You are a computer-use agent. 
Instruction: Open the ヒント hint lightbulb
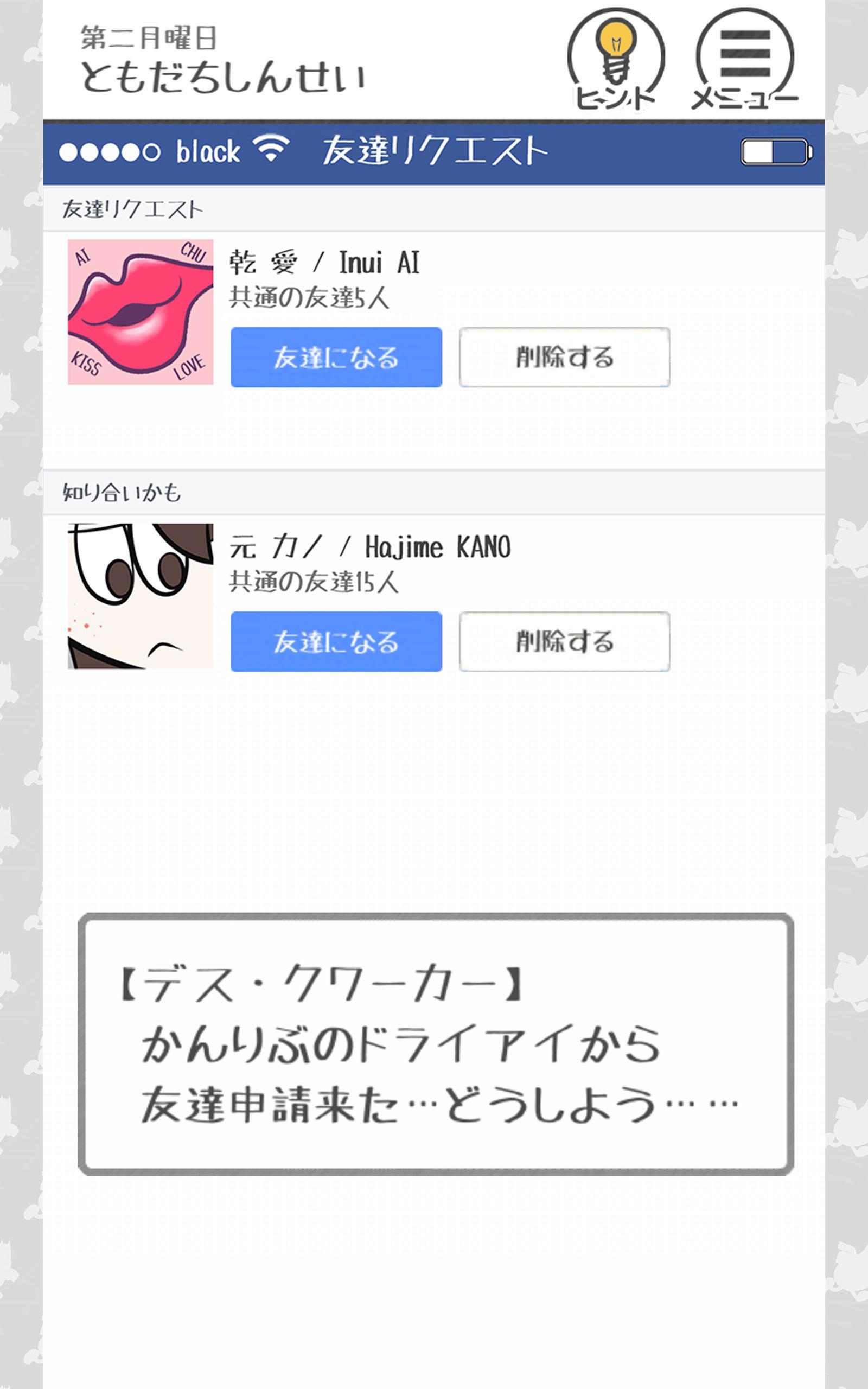[x=615, y=59]
